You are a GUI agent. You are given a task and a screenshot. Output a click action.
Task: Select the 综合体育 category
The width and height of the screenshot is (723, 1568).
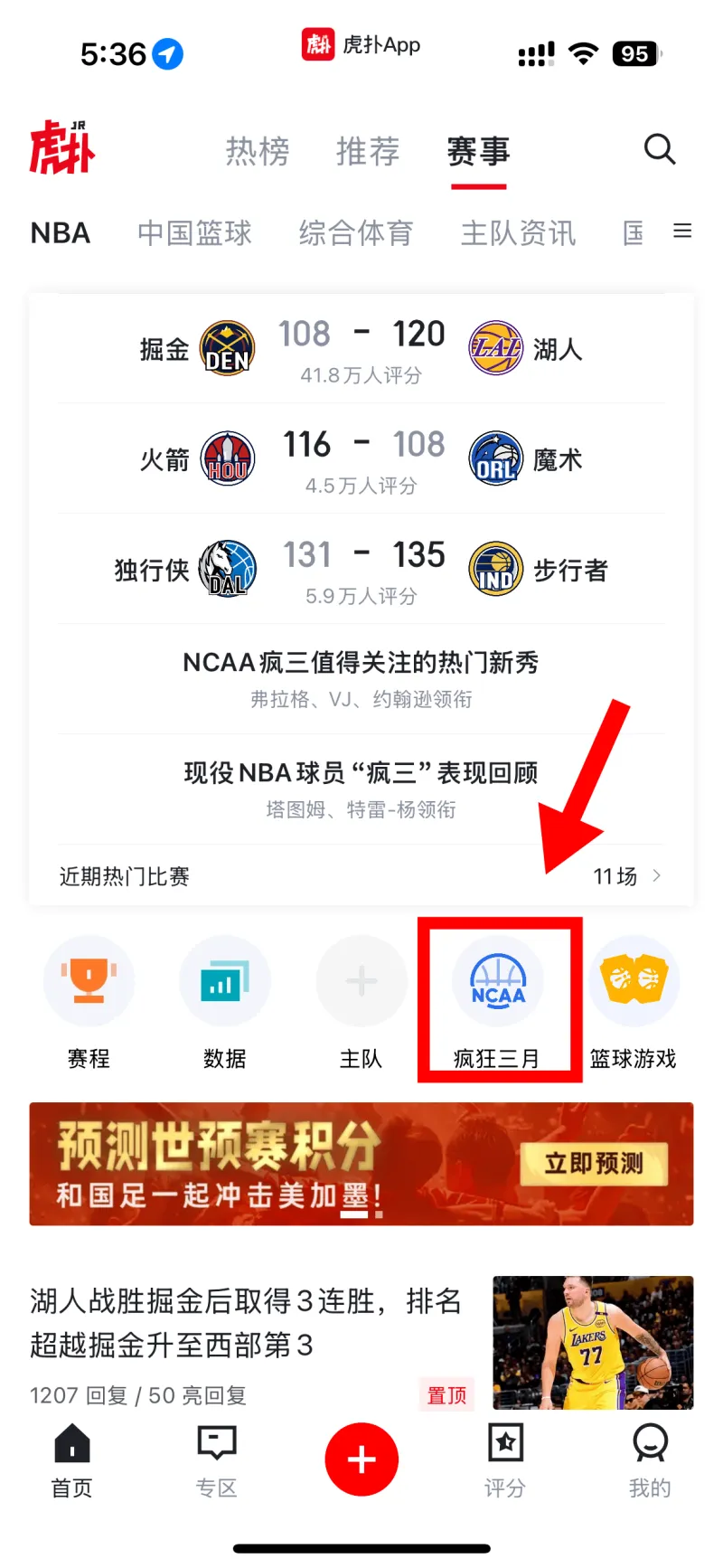[x=356, y=233]
